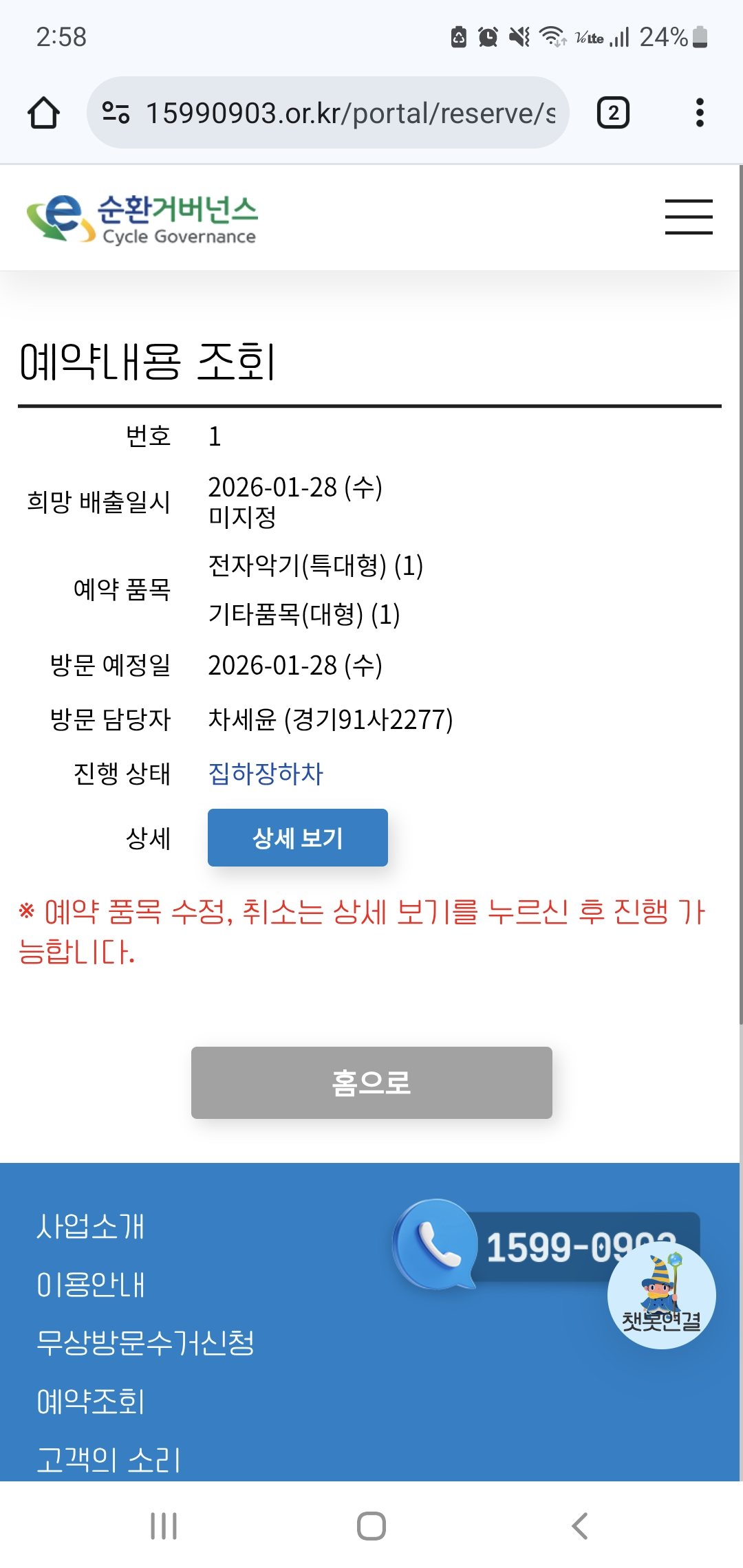Open the 이용안내 footer link
Screen dimensions: 743x1568
pos(90,1285)
